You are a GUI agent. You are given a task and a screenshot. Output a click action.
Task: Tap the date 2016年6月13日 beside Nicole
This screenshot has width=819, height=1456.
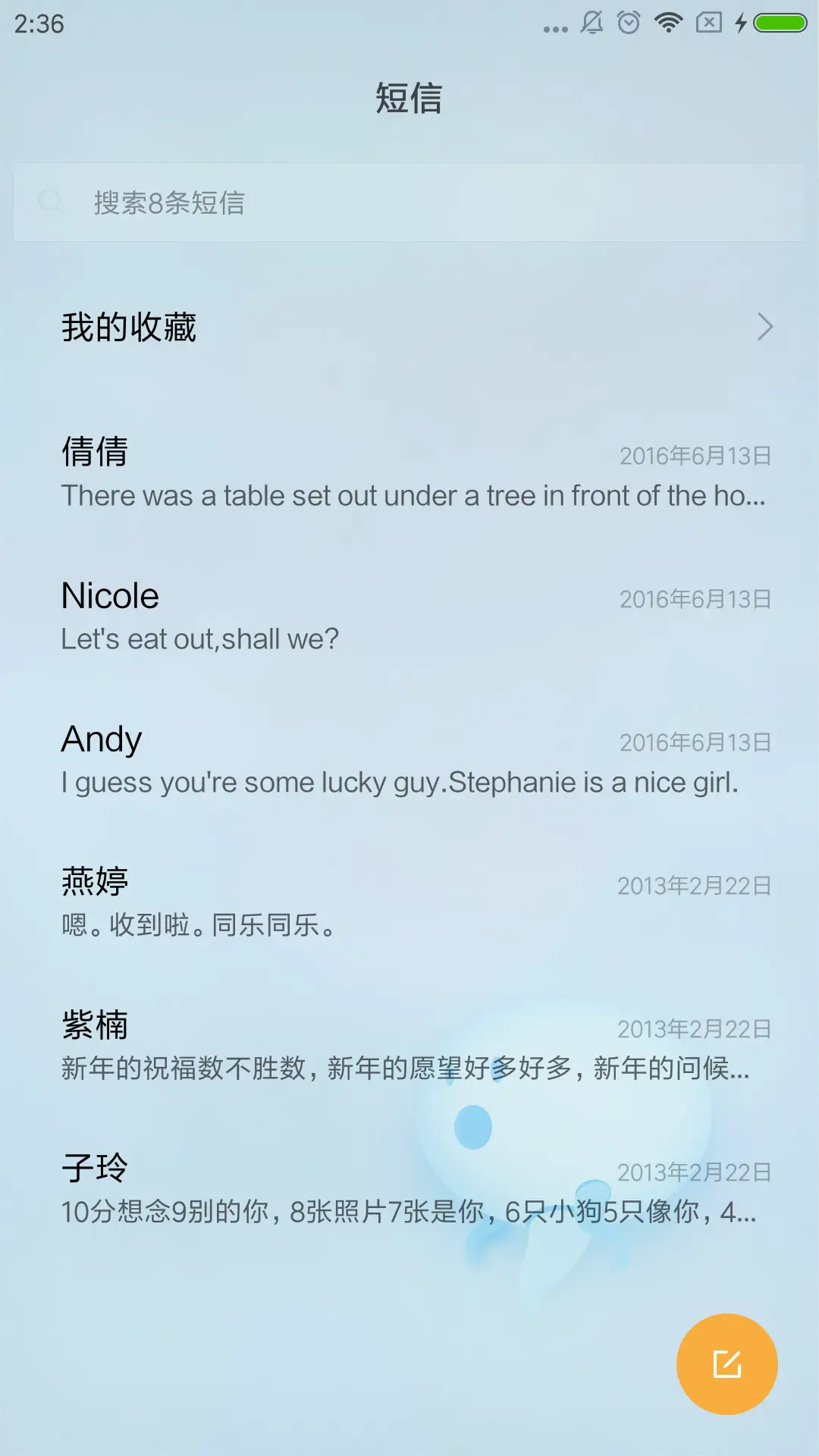coord(694,599)
